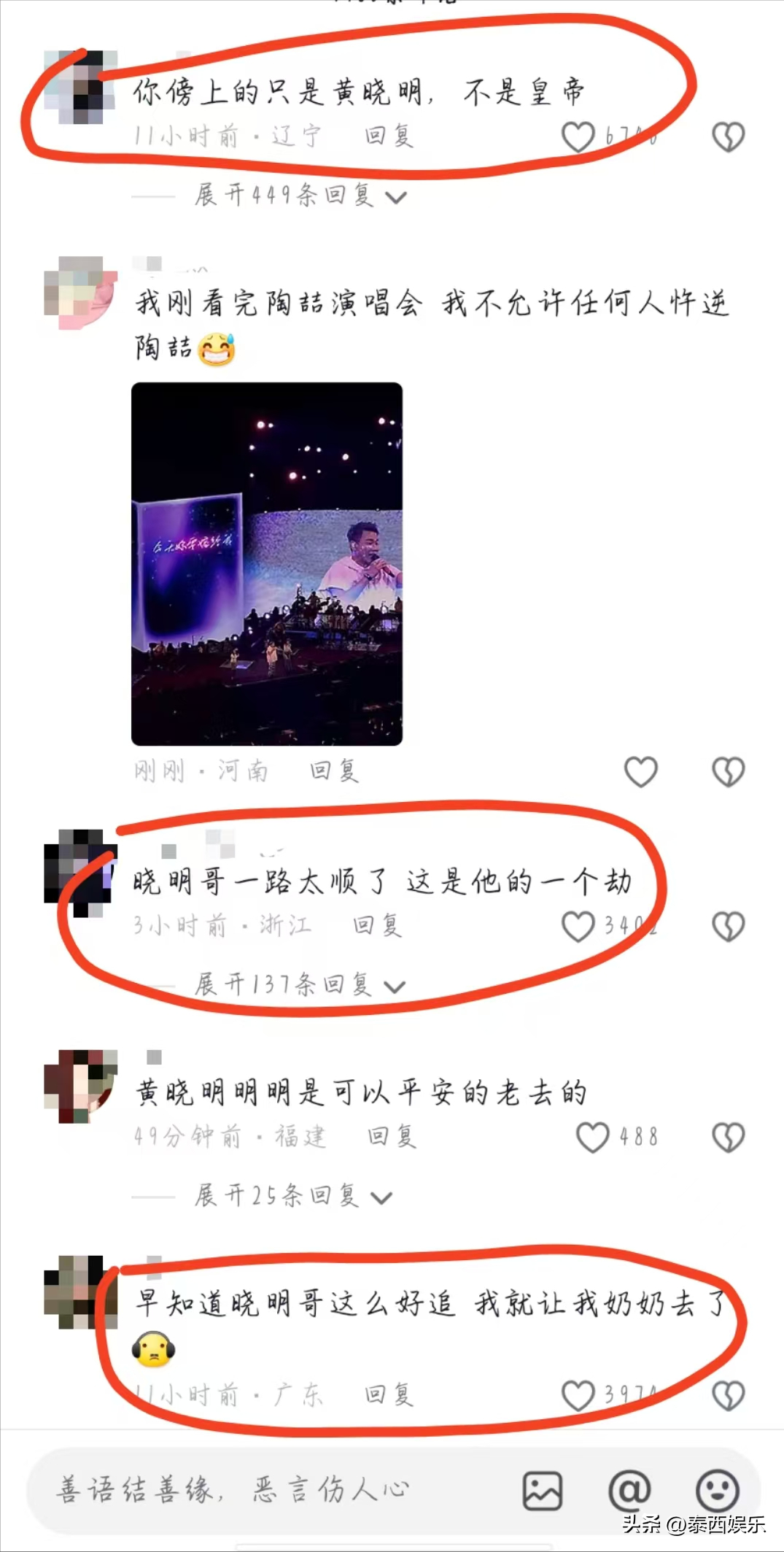This screenshot has height=1552, width=784.
Task: Expand the 449 replies
Action: (299, 196)
